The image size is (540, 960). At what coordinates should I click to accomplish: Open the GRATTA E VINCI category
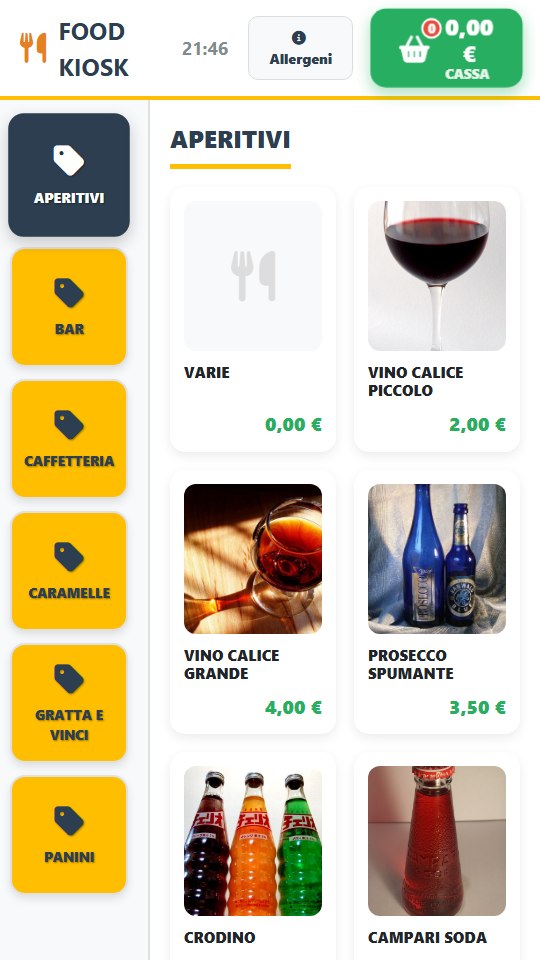(x=69, y=702)
